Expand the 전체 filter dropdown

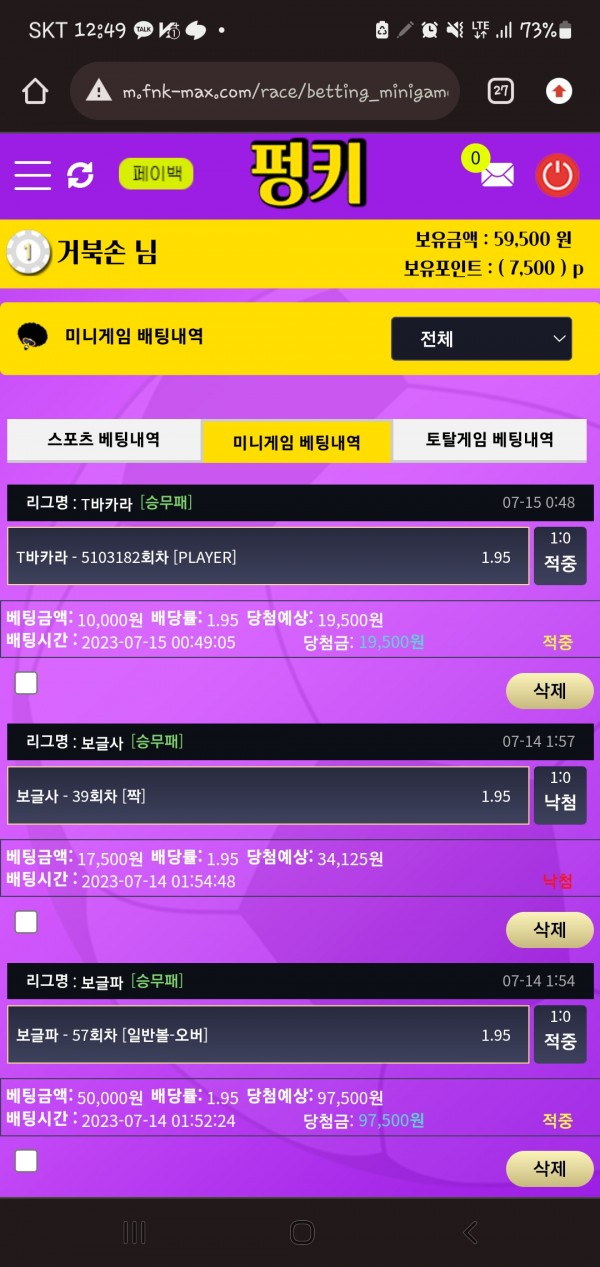point(481,339)
